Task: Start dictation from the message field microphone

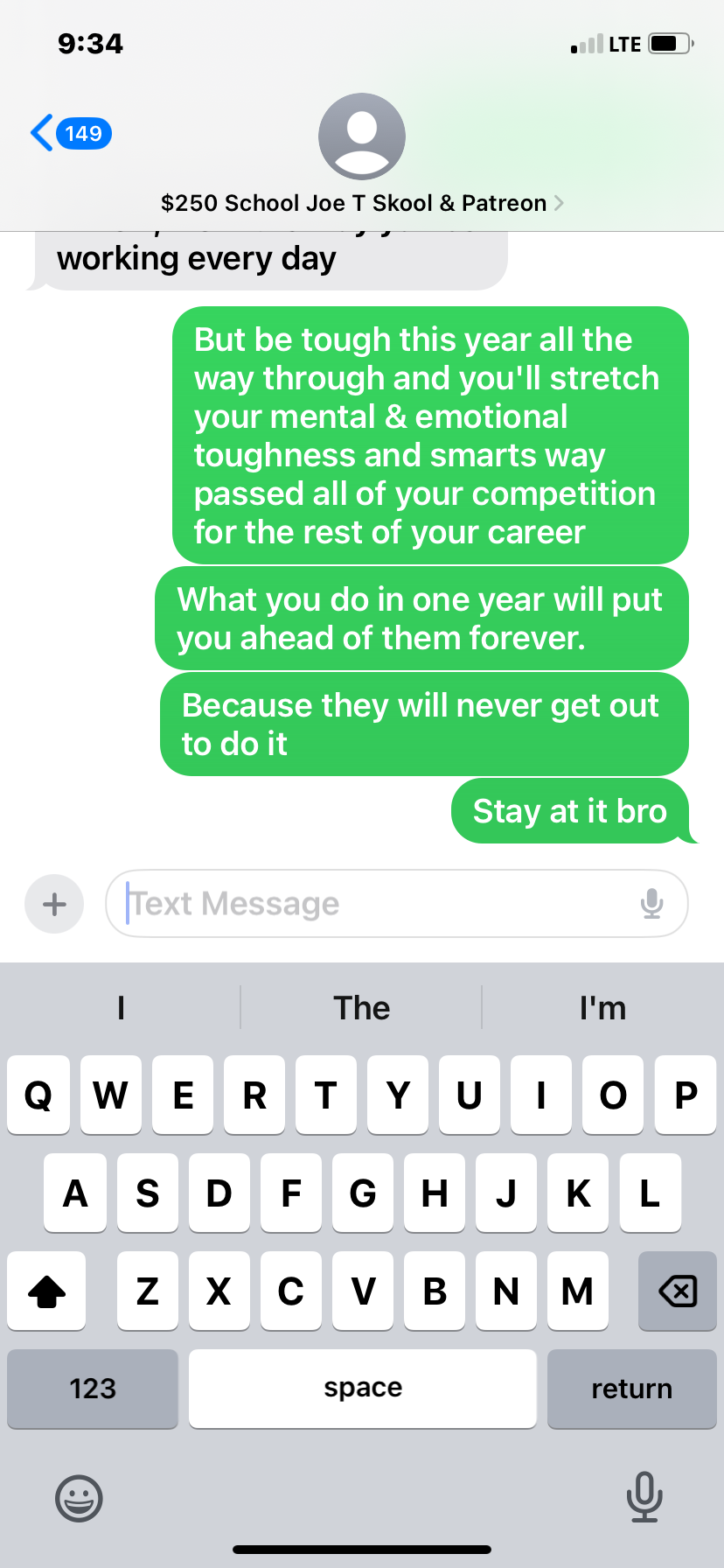Action: (x=651, y=904)
